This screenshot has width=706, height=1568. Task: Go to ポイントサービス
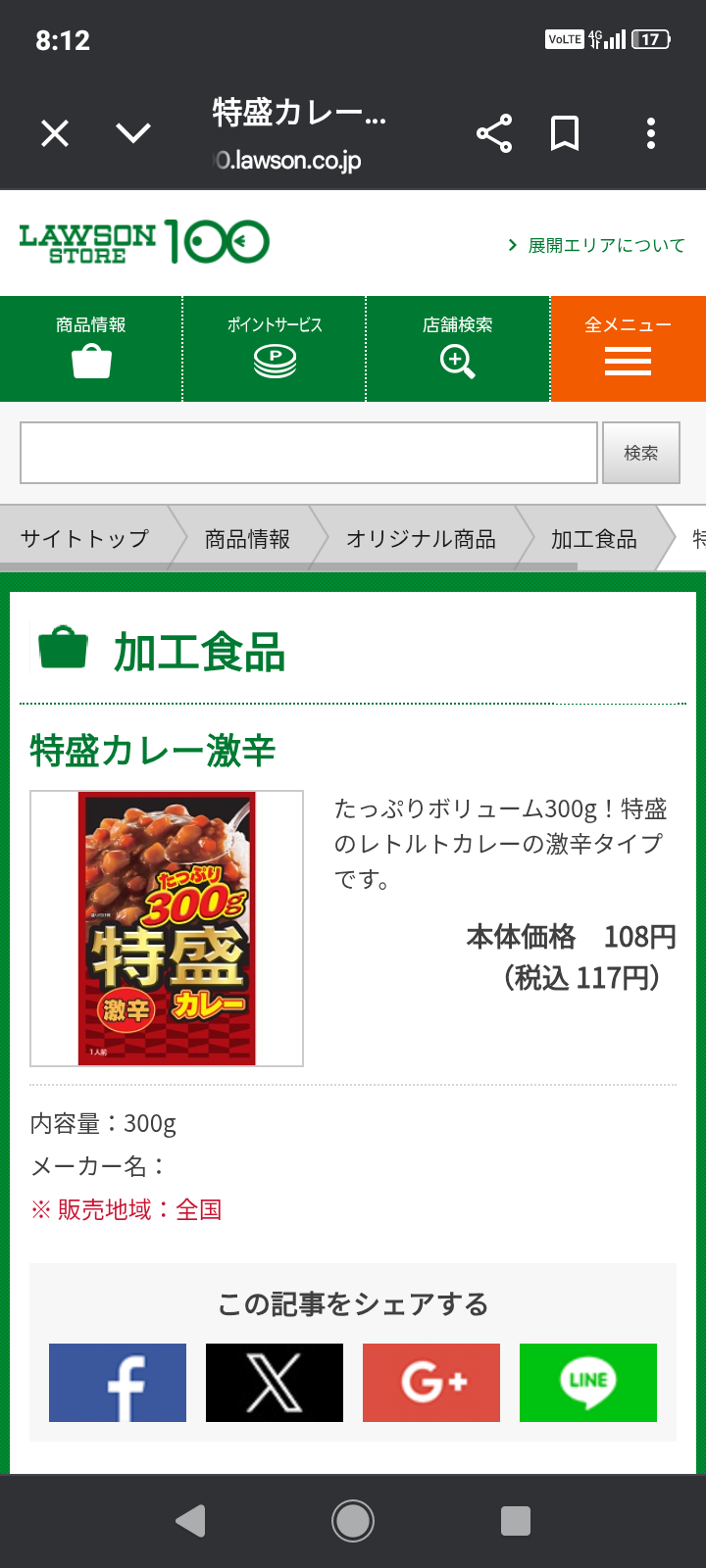275,349
